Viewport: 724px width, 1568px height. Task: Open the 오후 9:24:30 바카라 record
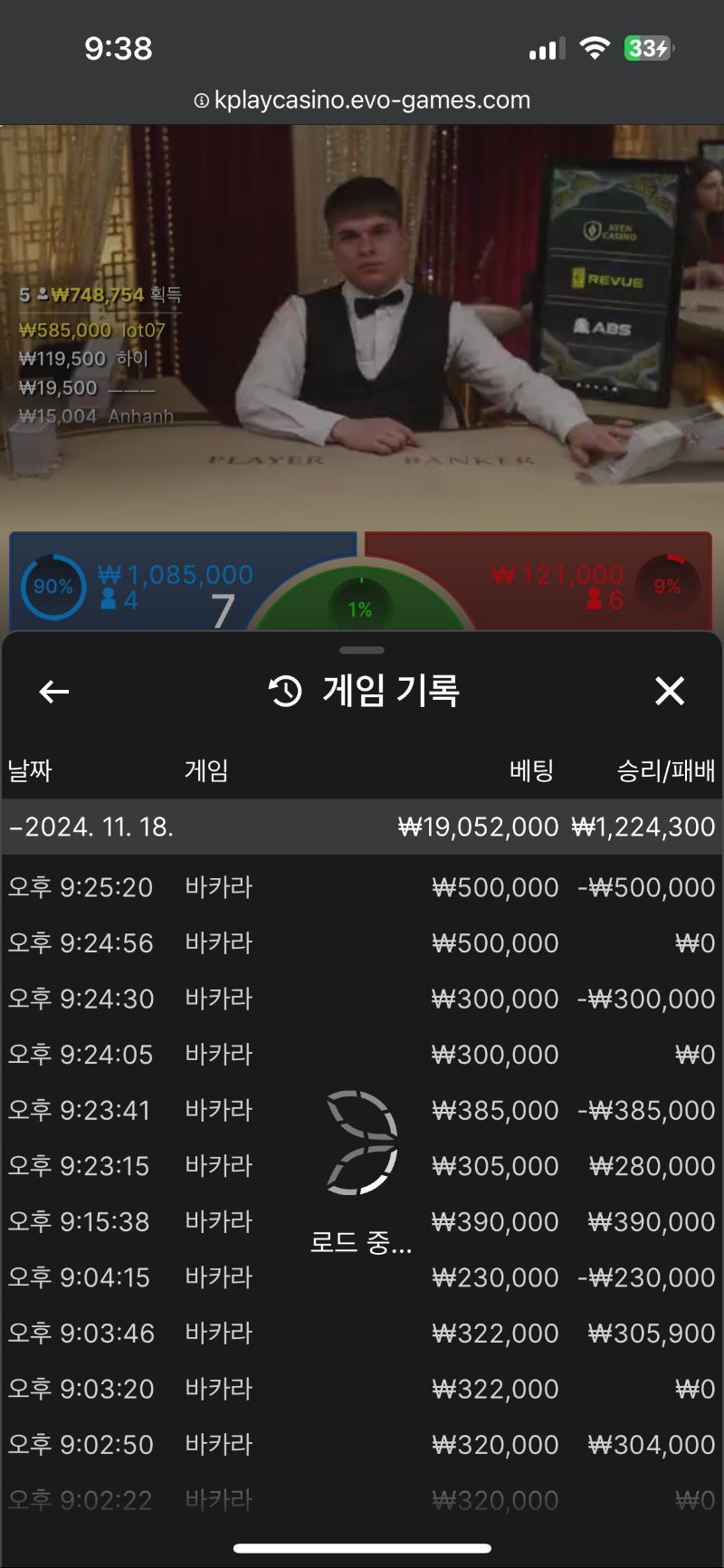(362, 999)
